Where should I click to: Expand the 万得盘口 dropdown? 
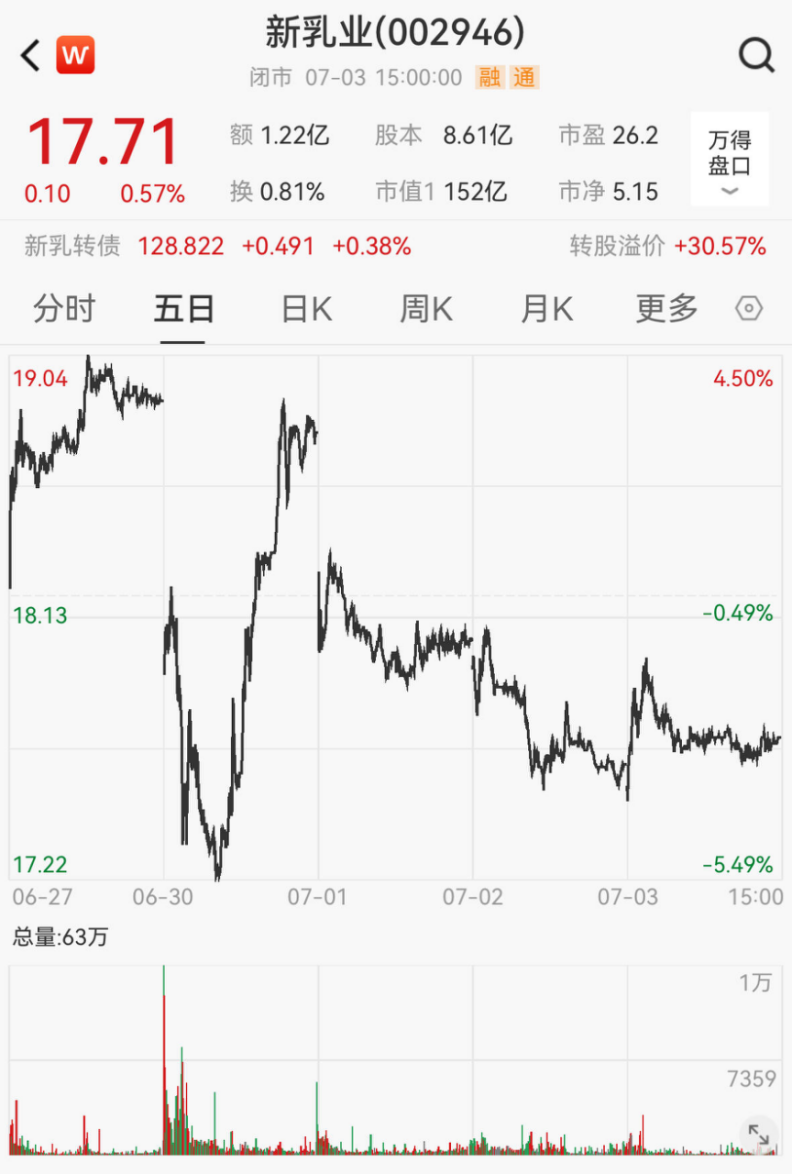(729, 161)
